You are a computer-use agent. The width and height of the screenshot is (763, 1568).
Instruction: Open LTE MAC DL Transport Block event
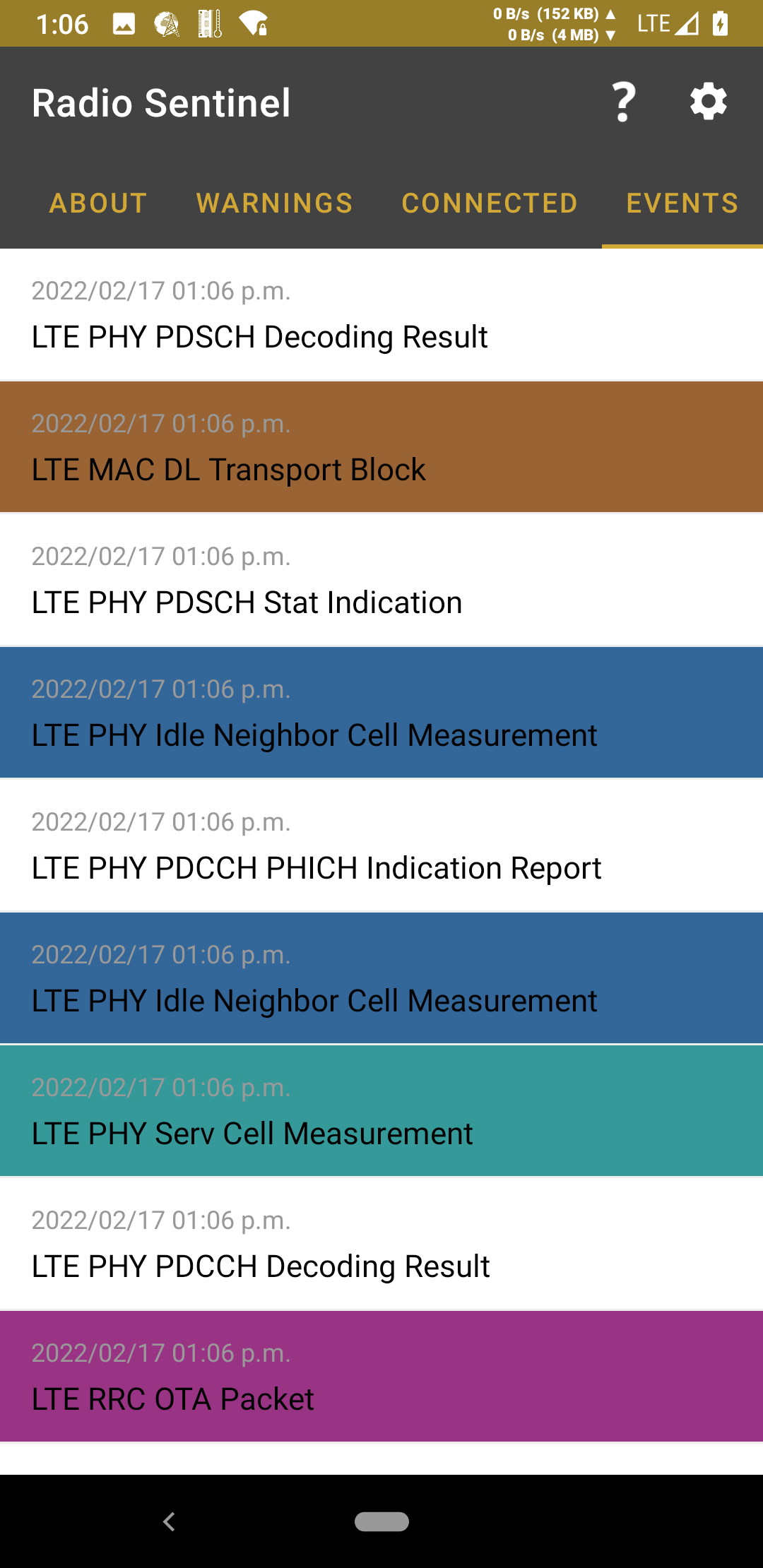(x=381, y=448)
